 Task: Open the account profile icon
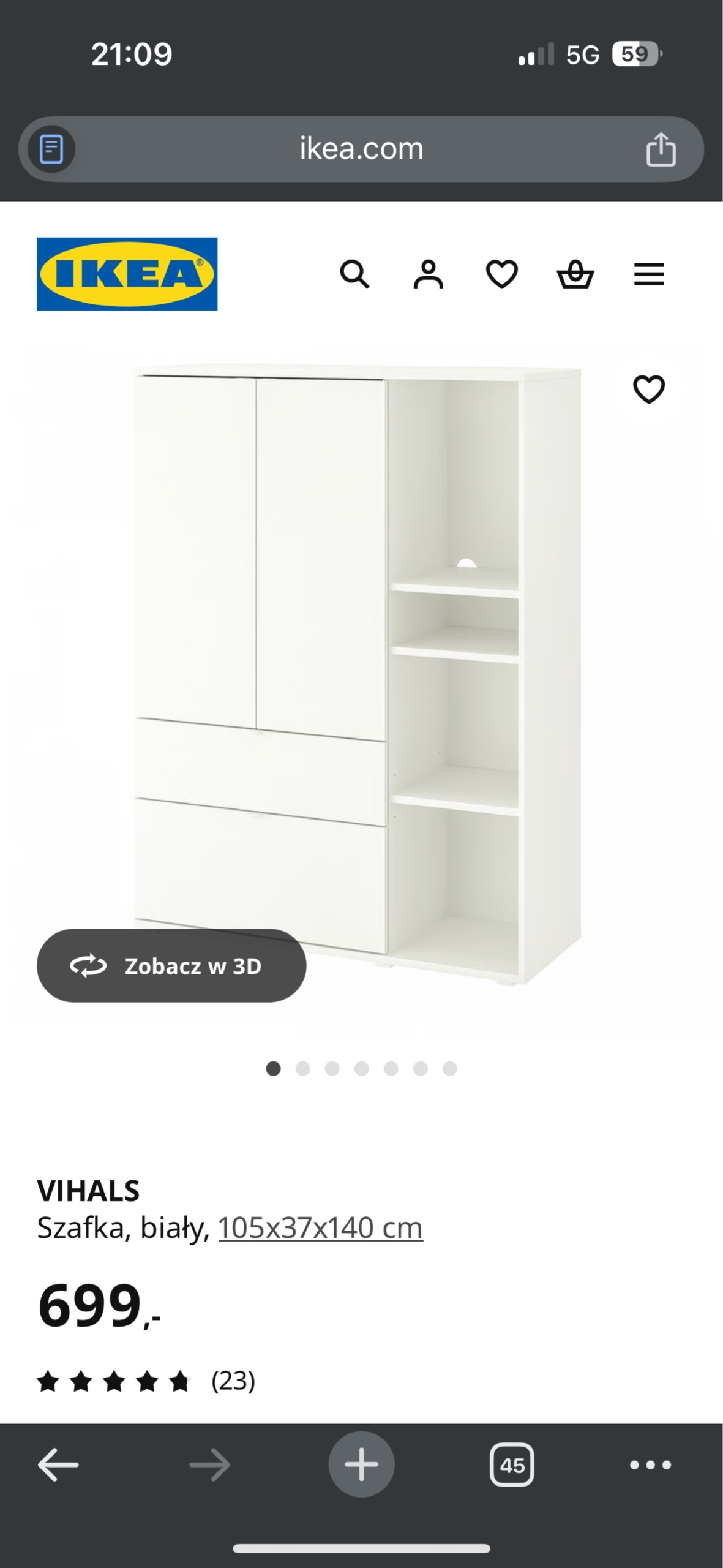point(428,274)
